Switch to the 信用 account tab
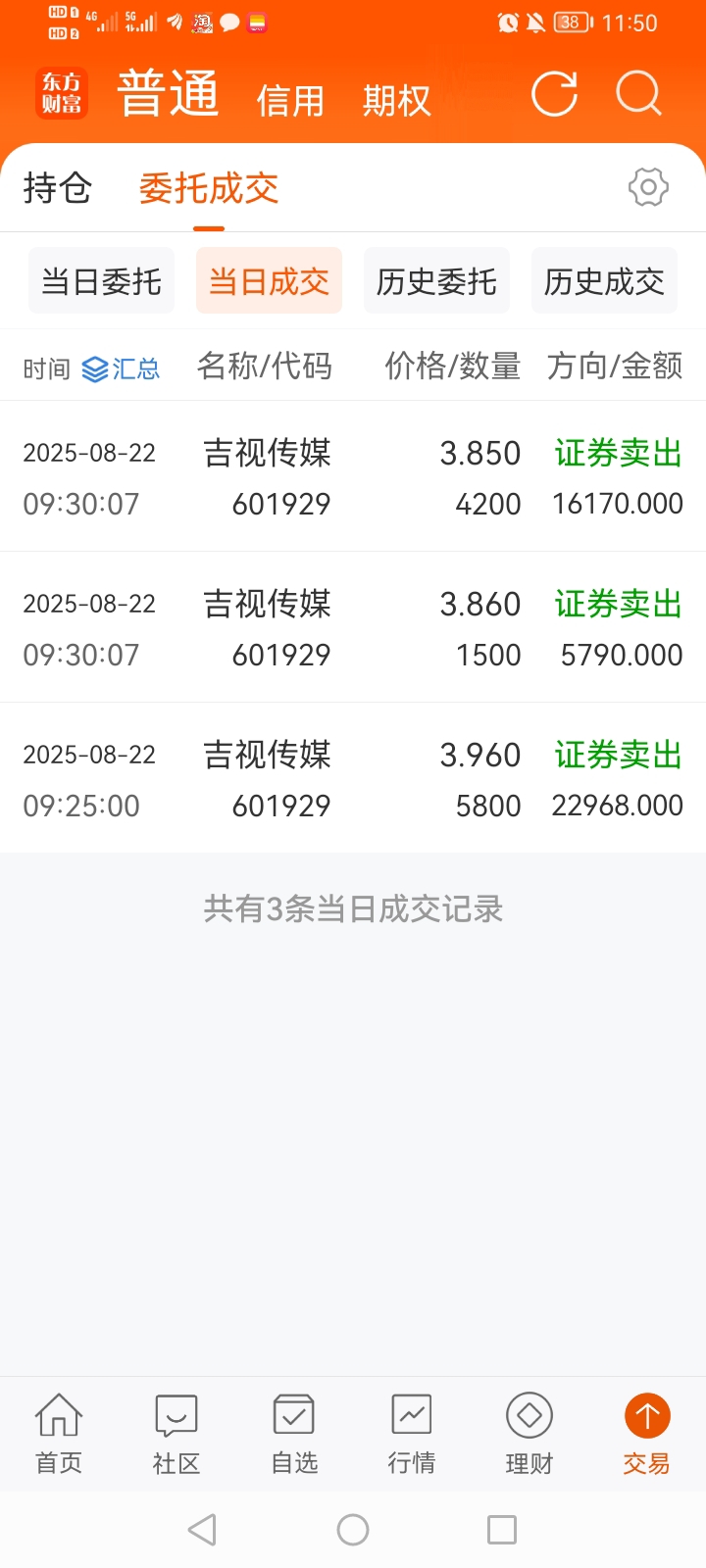706x1568 pixels. tap(290, 100)
